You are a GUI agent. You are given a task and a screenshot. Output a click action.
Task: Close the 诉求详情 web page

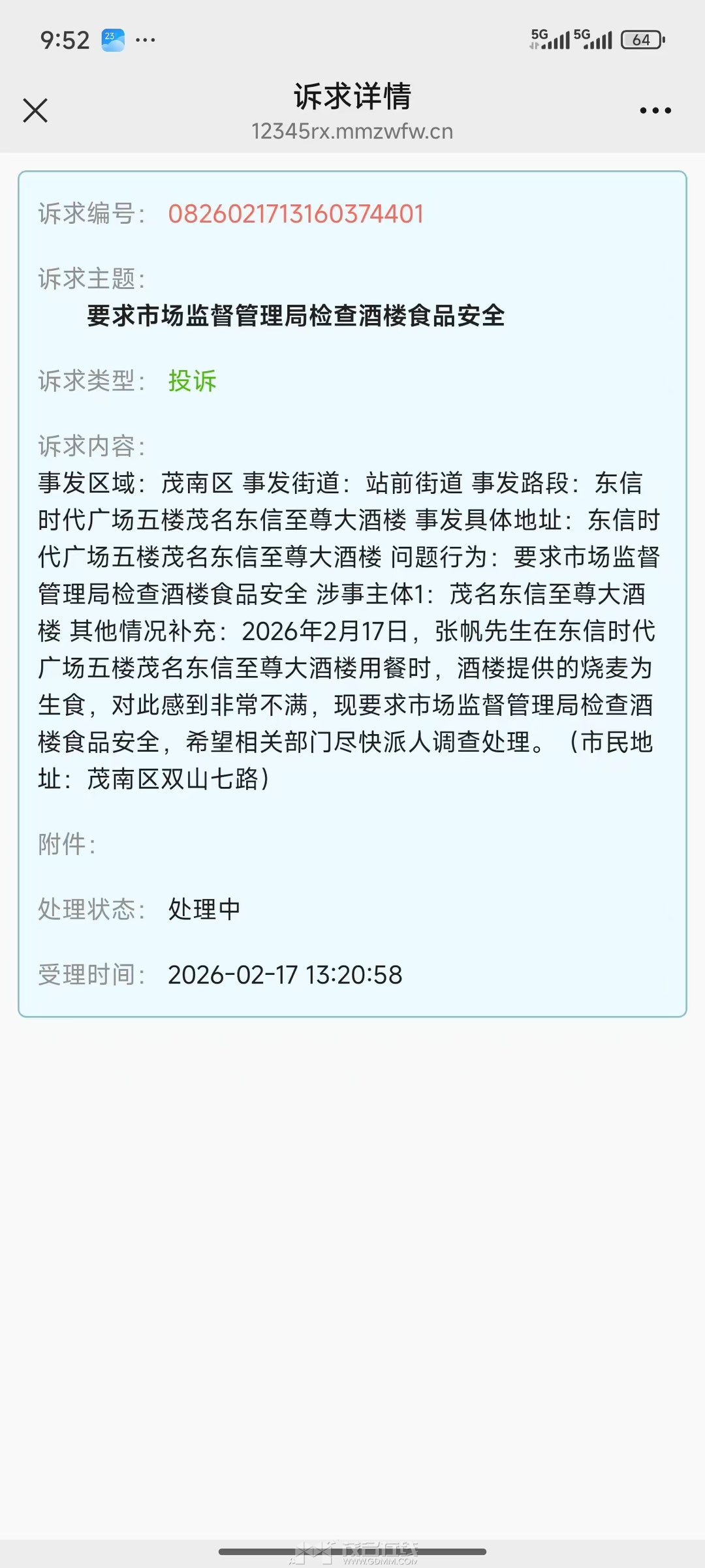[x=35, y=110]
